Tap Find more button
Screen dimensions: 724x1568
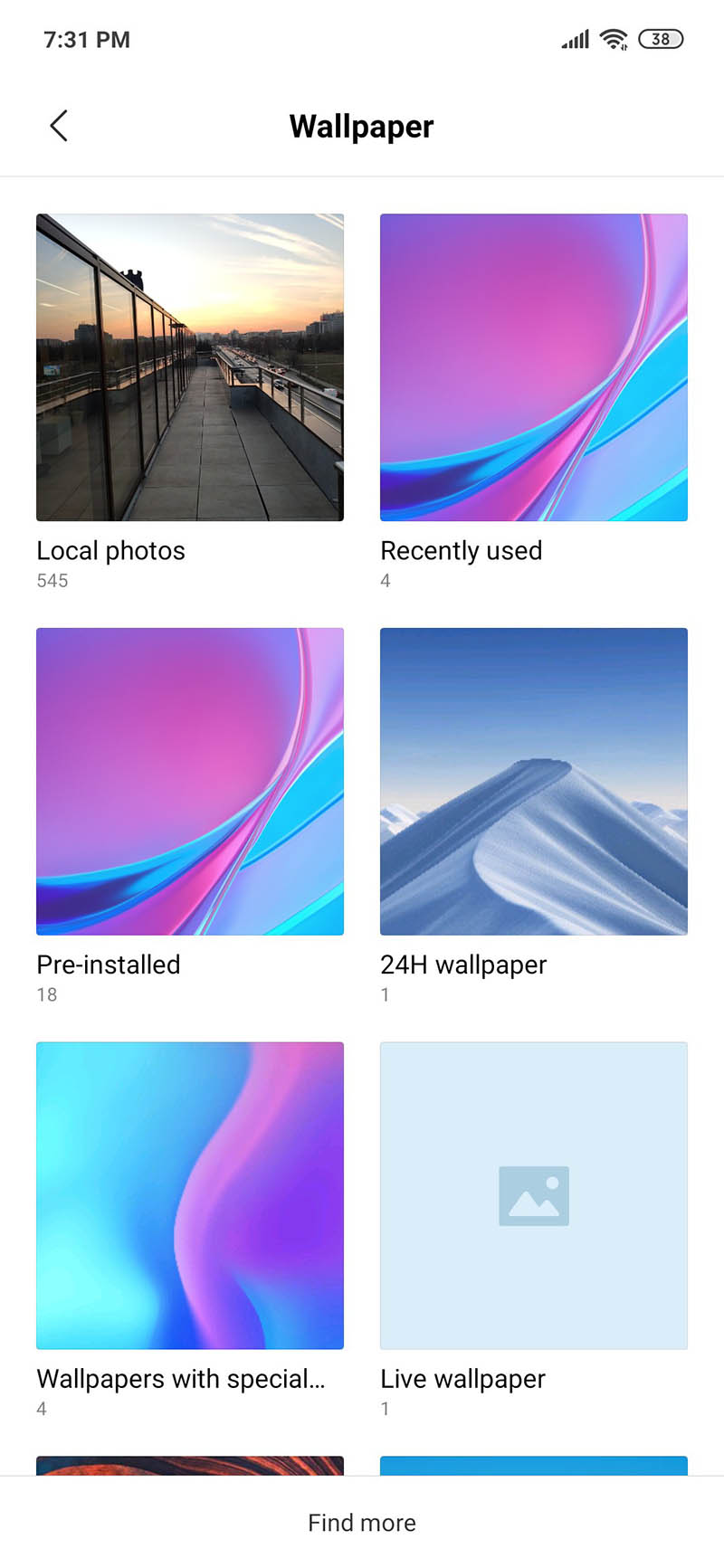[362, 1523]
